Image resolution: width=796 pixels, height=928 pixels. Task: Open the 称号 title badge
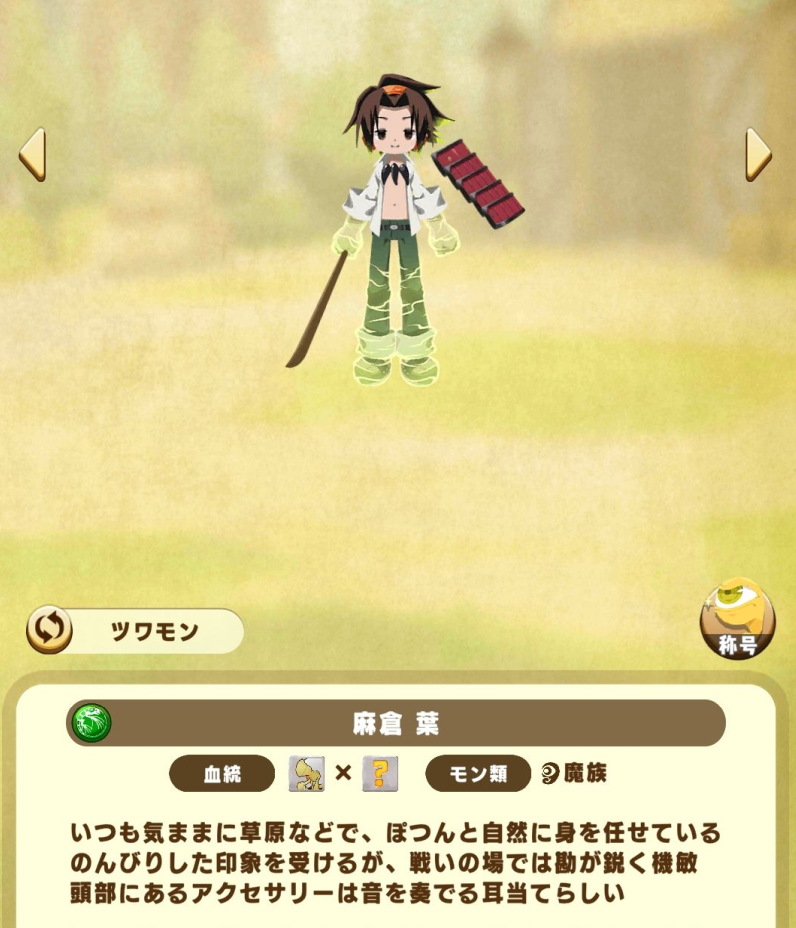coord(737,619)
